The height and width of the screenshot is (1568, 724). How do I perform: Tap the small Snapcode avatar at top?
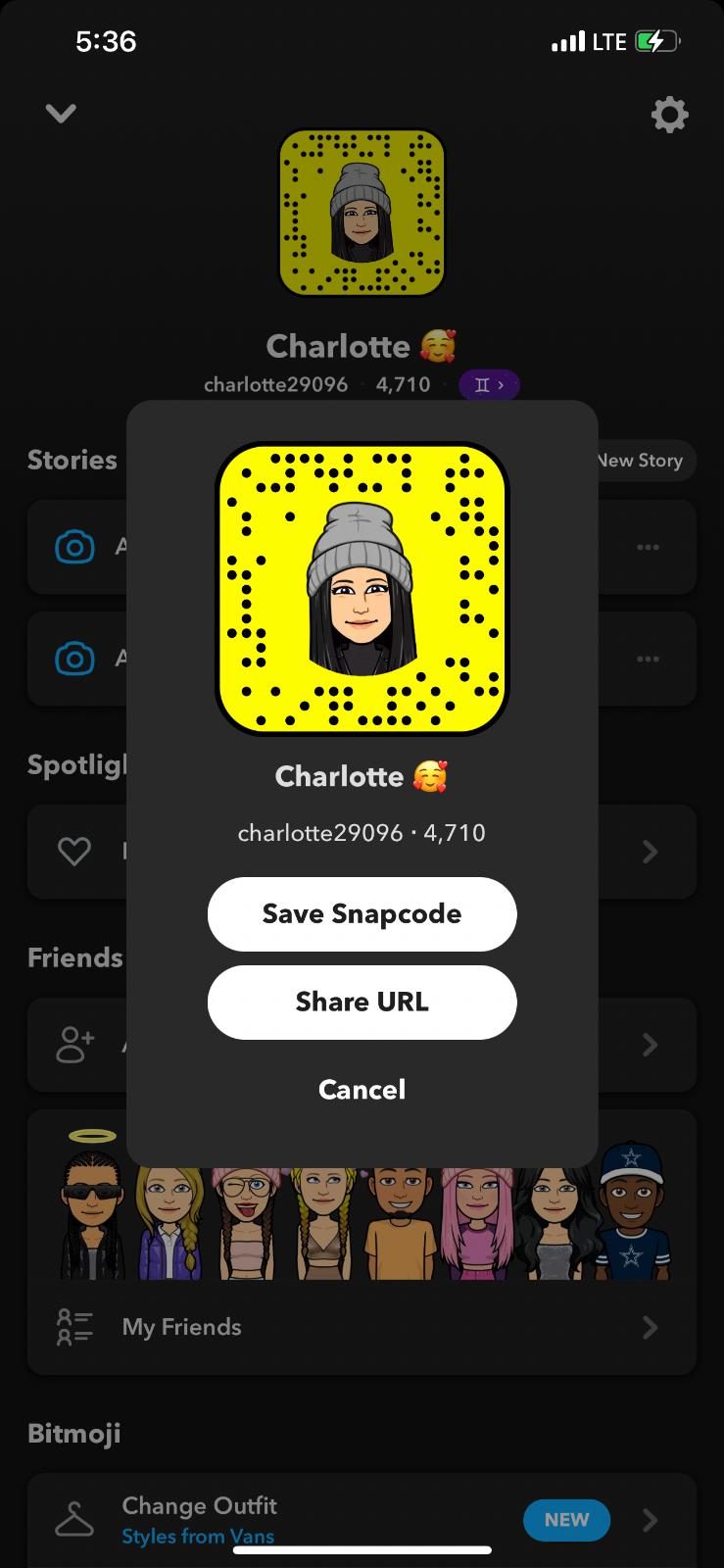pyautogui.click(x=362, y=213)
